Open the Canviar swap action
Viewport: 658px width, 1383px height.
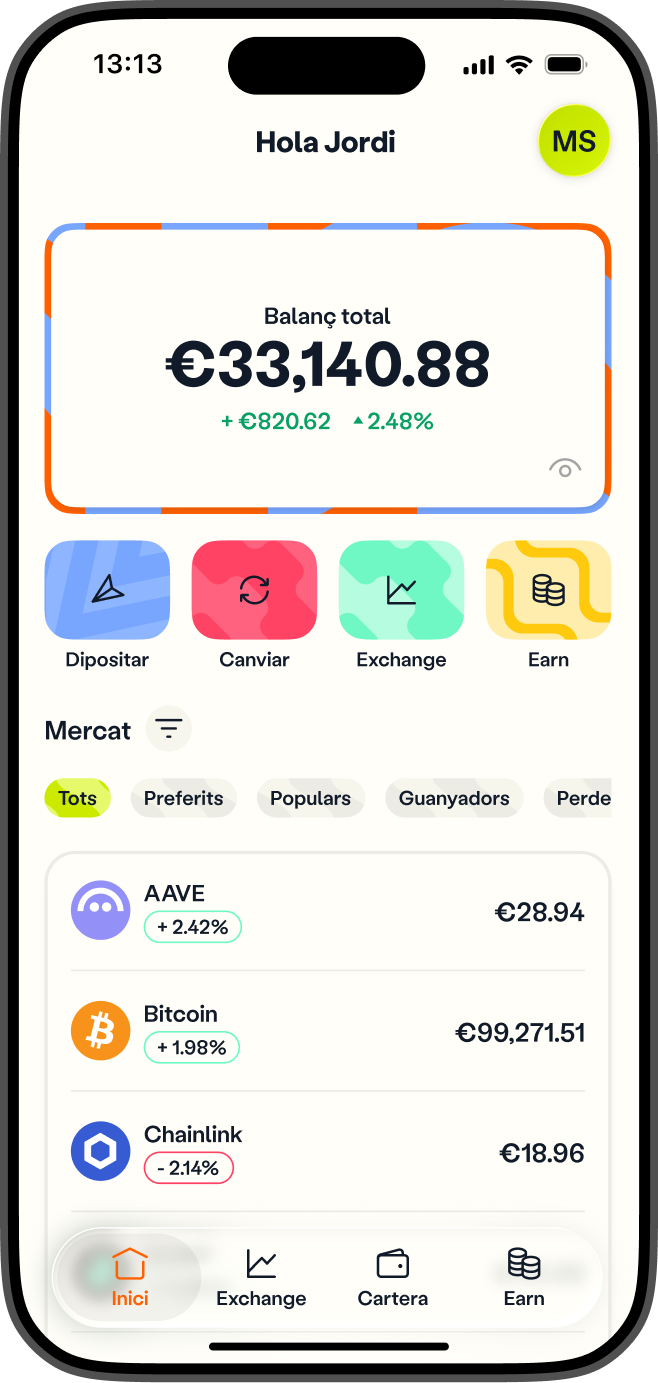(x=254, y=591)
